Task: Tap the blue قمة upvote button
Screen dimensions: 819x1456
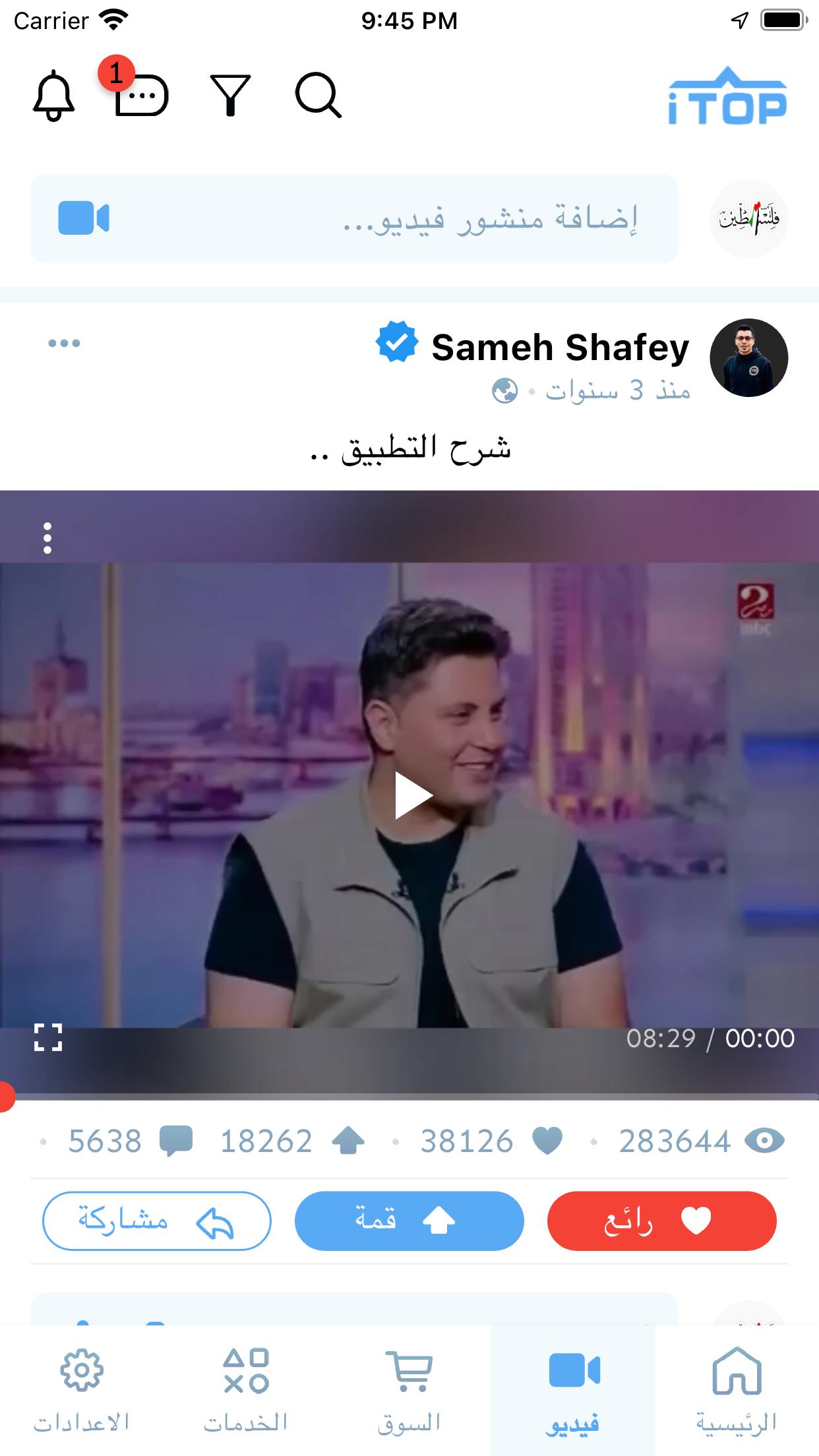Action: (409, 1221)
